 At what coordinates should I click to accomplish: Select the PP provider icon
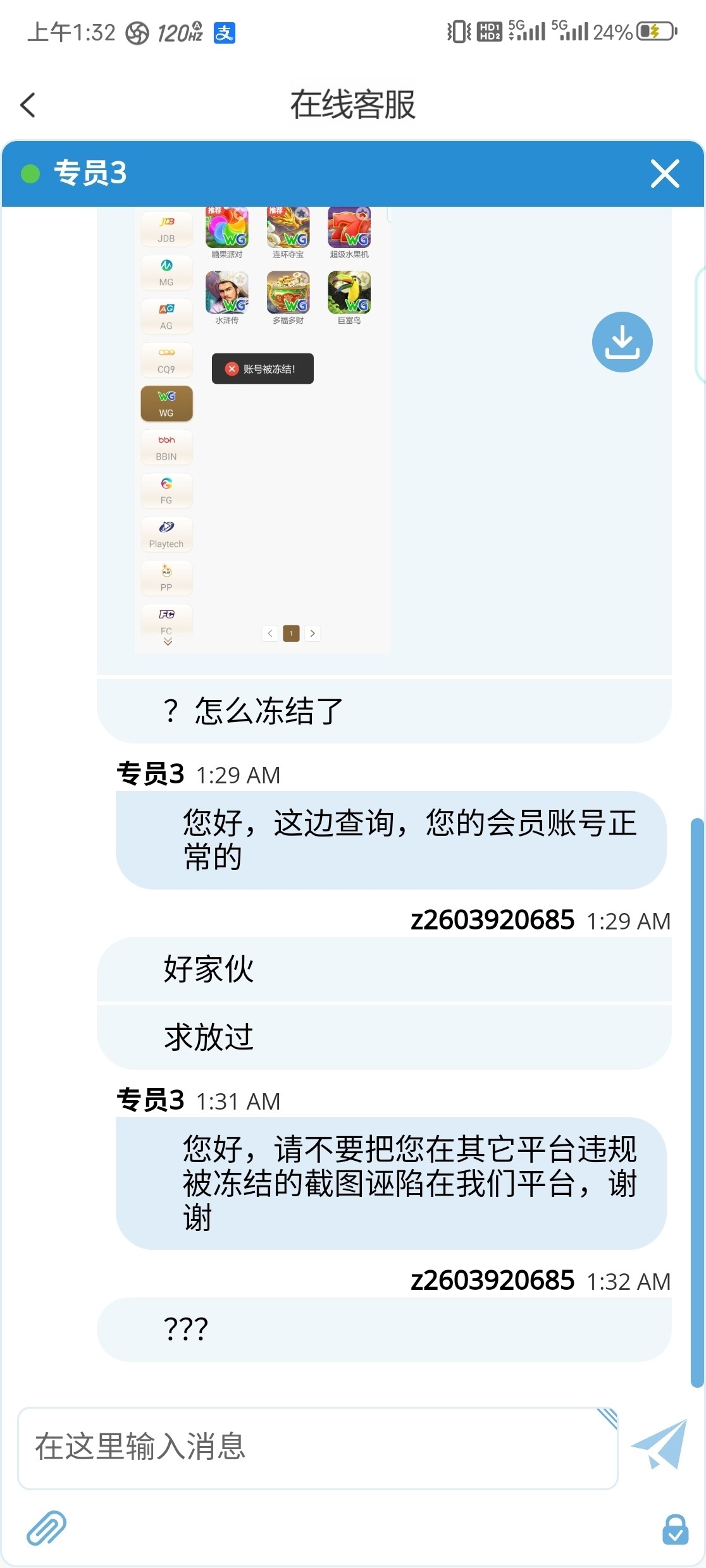click(x=166, y=578)
